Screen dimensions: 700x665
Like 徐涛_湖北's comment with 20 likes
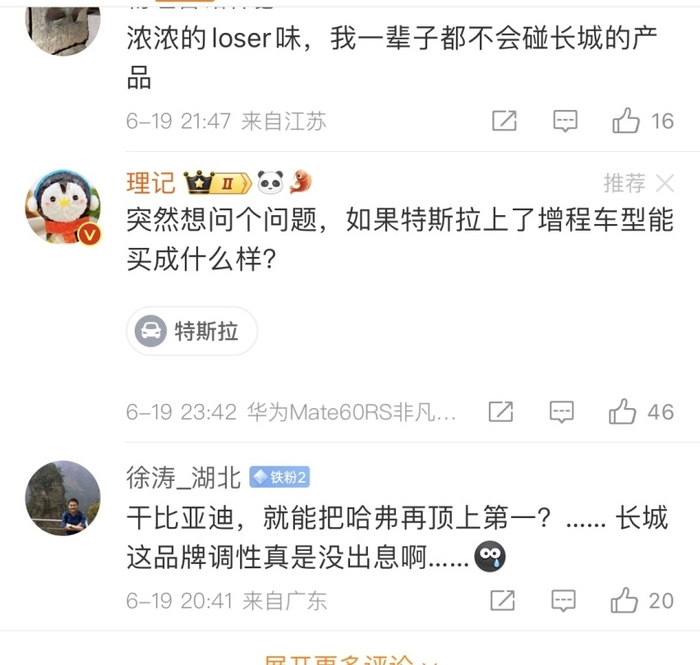[x=625, y=600]
